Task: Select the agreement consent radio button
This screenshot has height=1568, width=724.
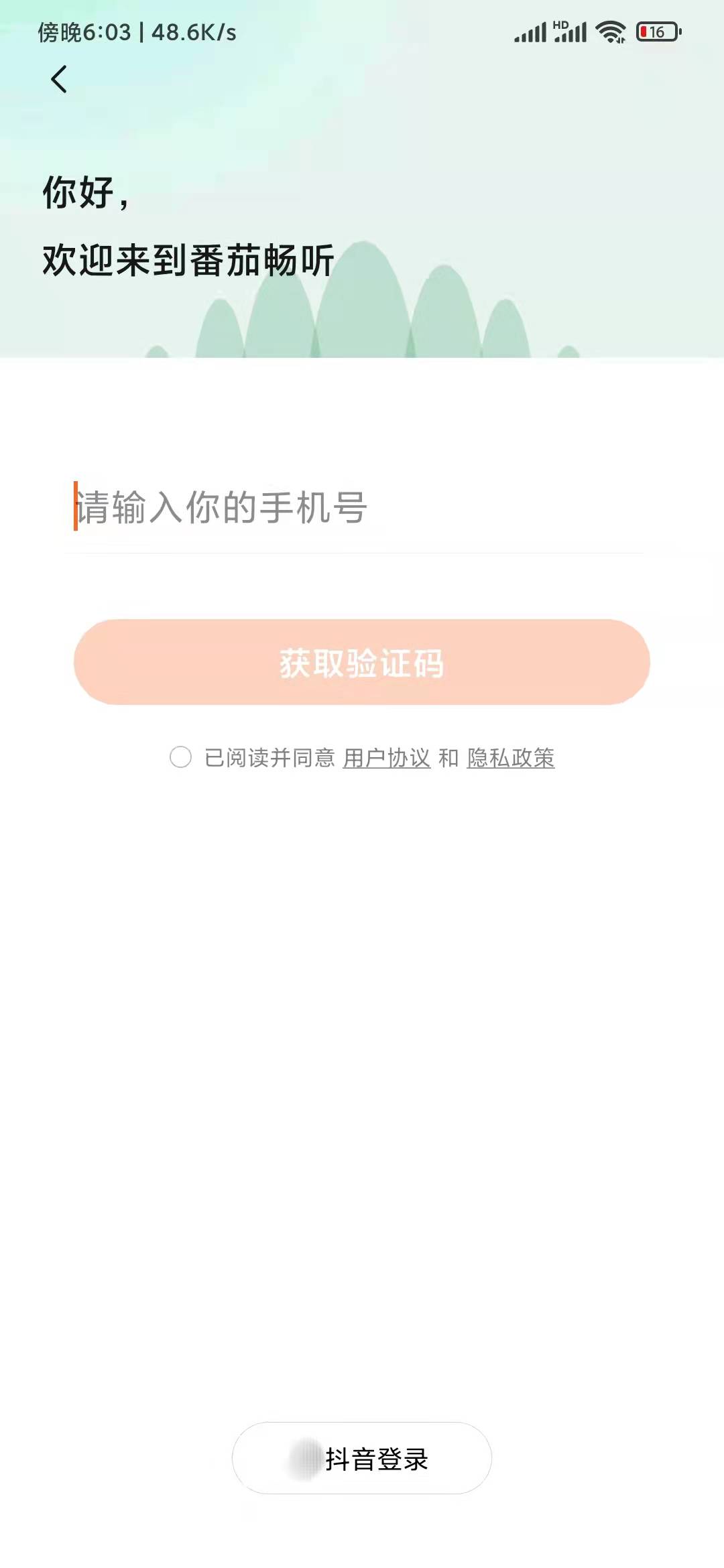Action: [x=181, y=759]
